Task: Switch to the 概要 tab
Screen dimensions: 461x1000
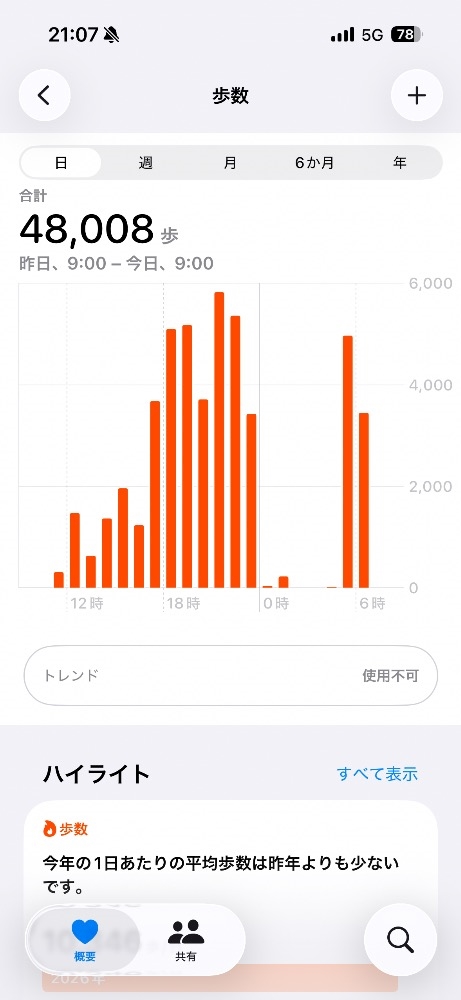Action: (x=84, y=940)
